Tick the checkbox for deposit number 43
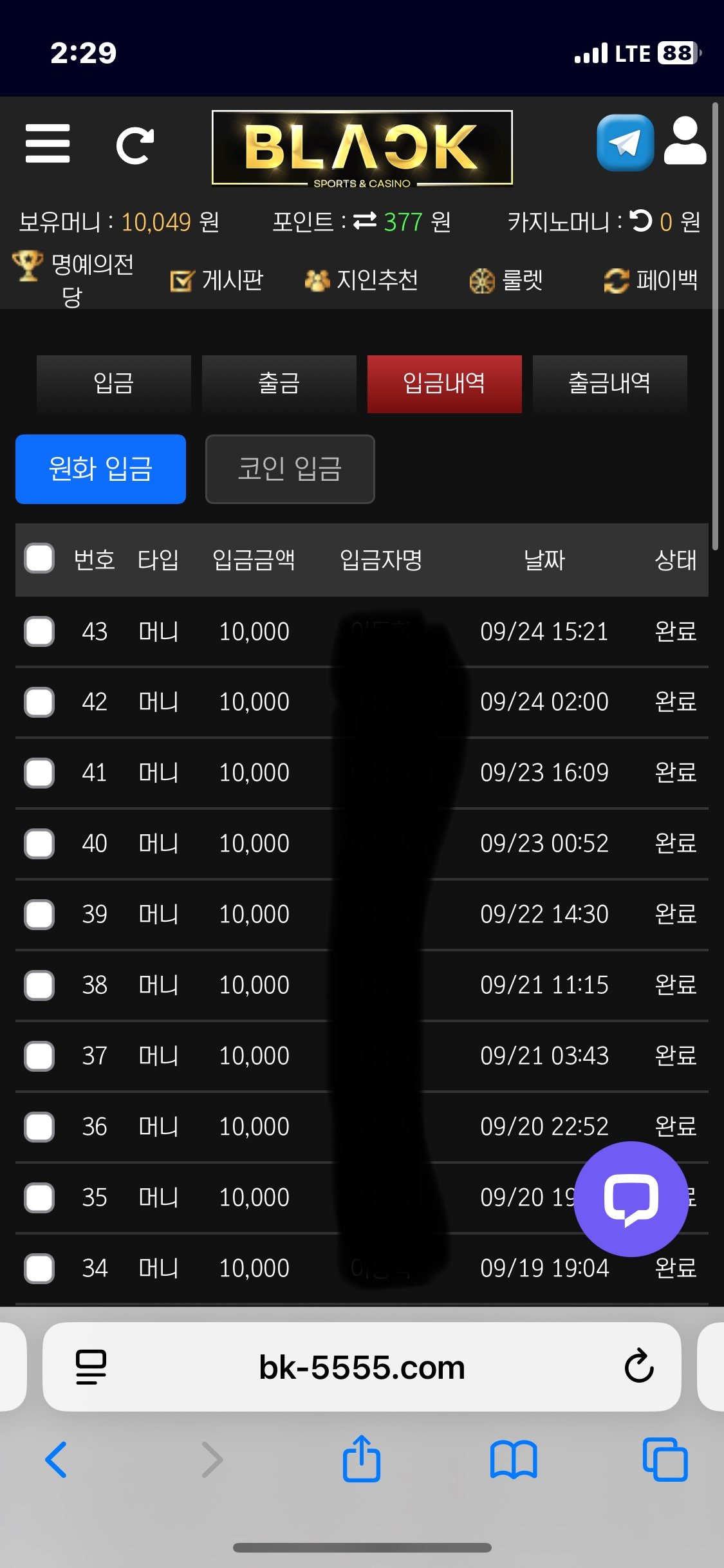The width and height of the screenshot is (724, 1568). tap(39, 631)
